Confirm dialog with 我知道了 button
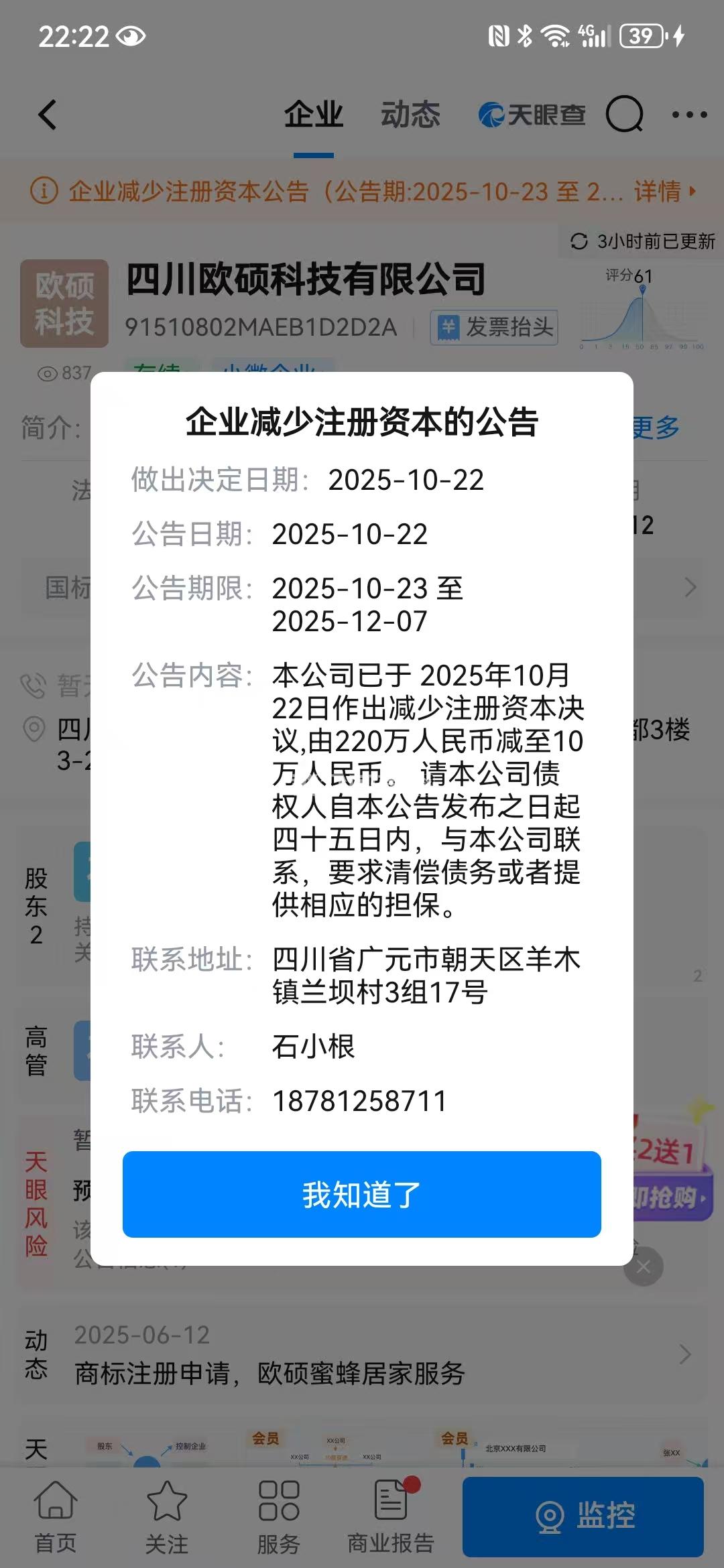The height and width of the screenshot is (1568, 724). [x=361, y=1194]
